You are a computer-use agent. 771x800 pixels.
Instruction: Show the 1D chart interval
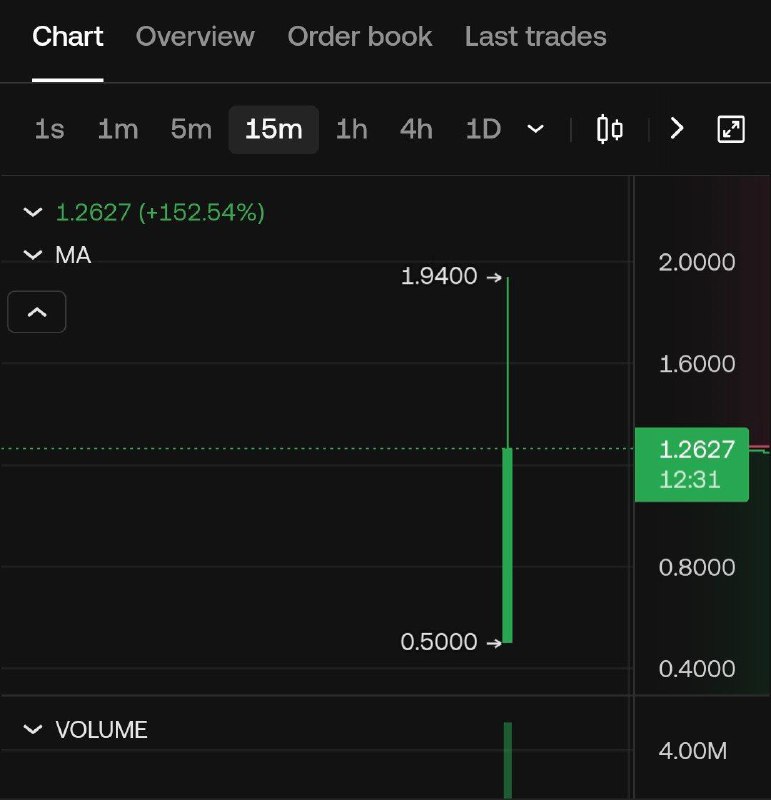[483, 129]
